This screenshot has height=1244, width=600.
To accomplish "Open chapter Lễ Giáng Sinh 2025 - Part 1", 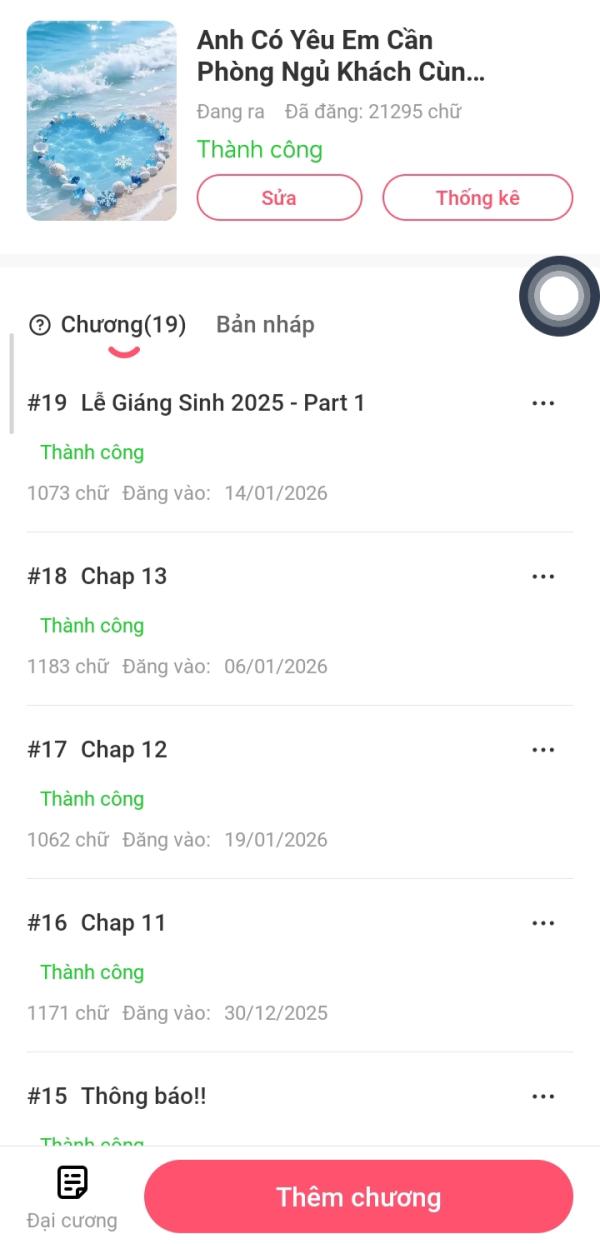I will tap(222, 403).
